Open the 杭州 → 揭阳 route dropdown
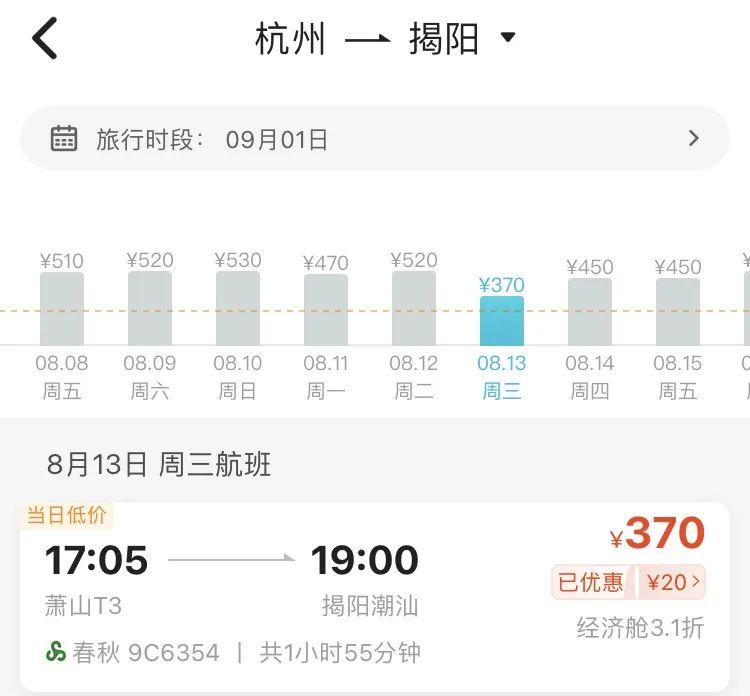The height and width of the screenshot is (696, 750). coord(386,39)
